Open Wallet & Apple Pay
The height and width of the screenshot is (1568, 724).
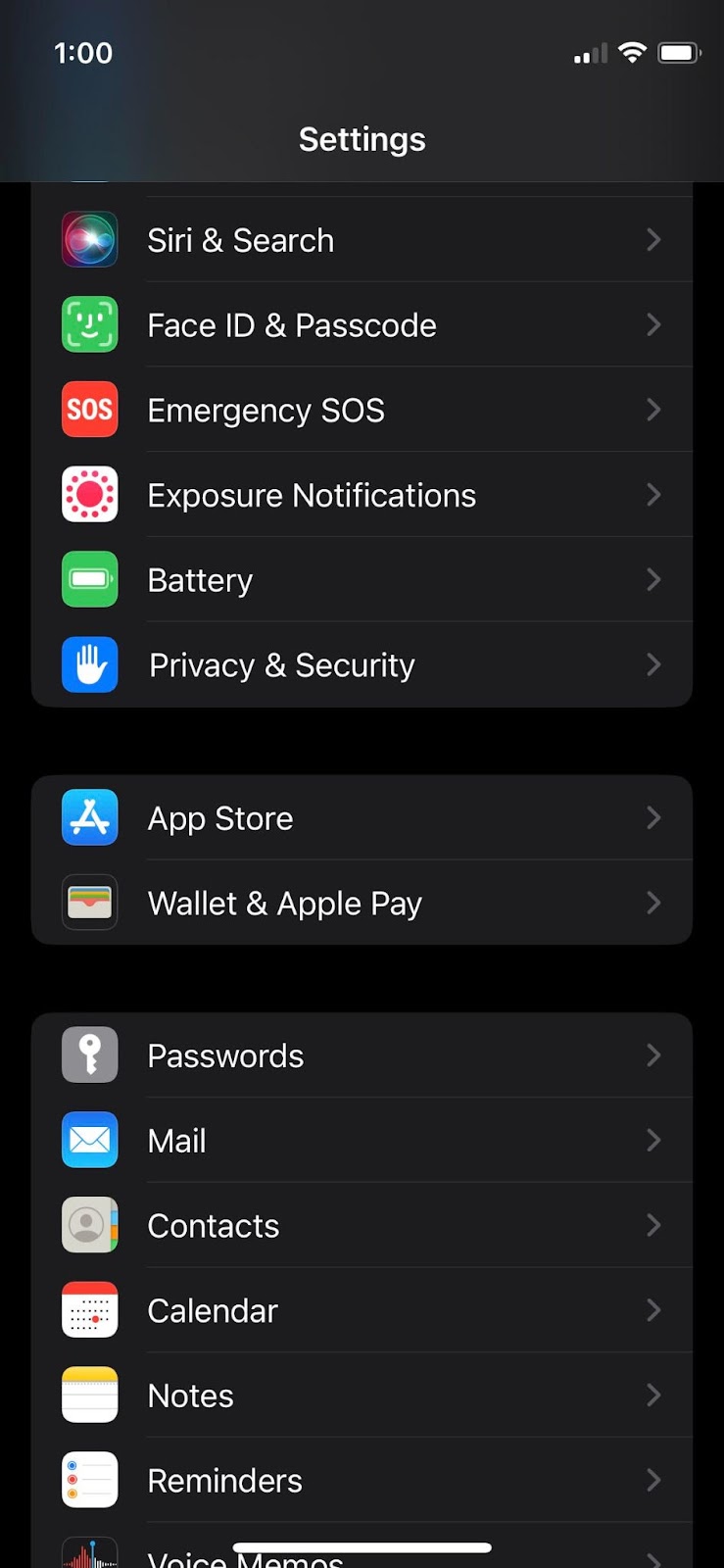click(x=362, y=903)
